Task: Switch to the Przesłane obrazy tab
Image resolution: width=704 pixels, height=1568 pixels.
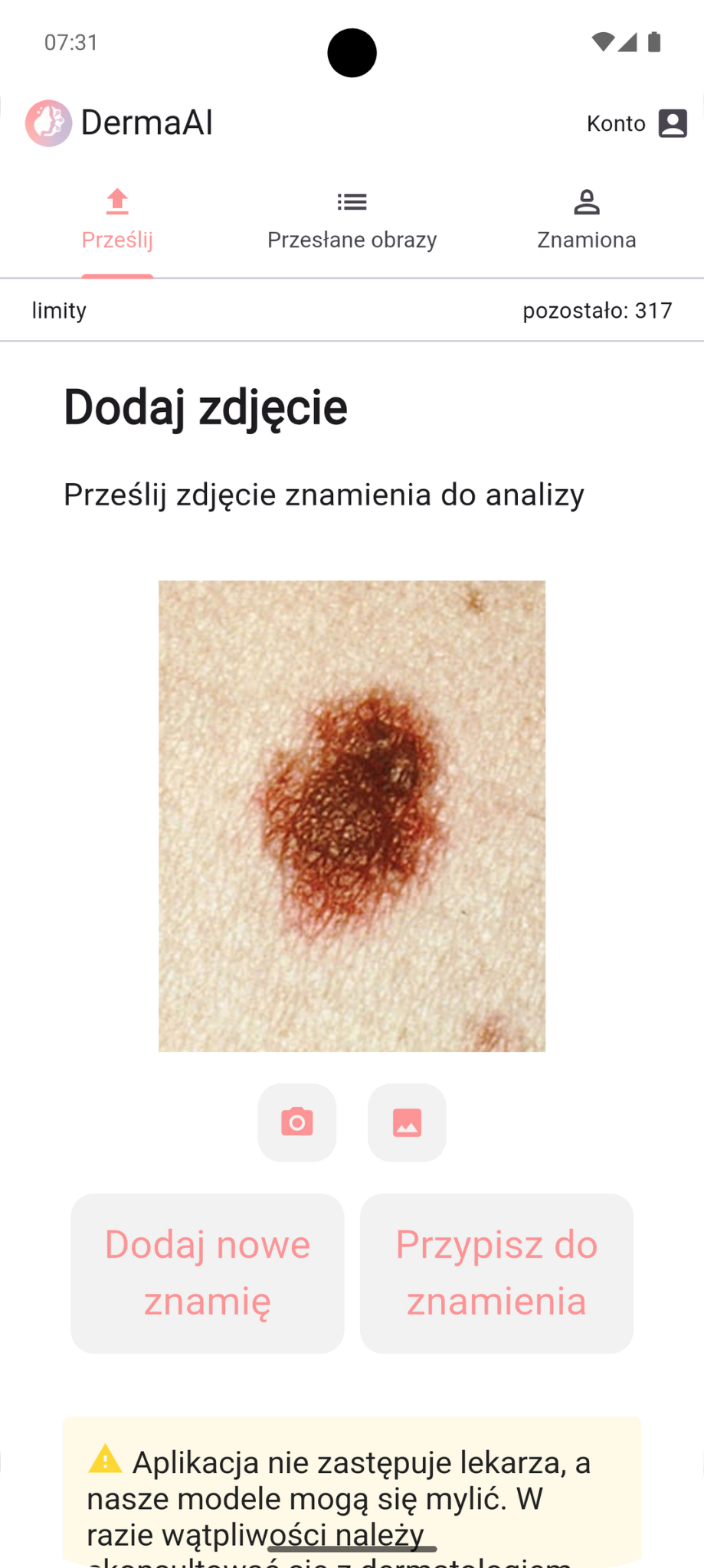Action: (352, 220)
